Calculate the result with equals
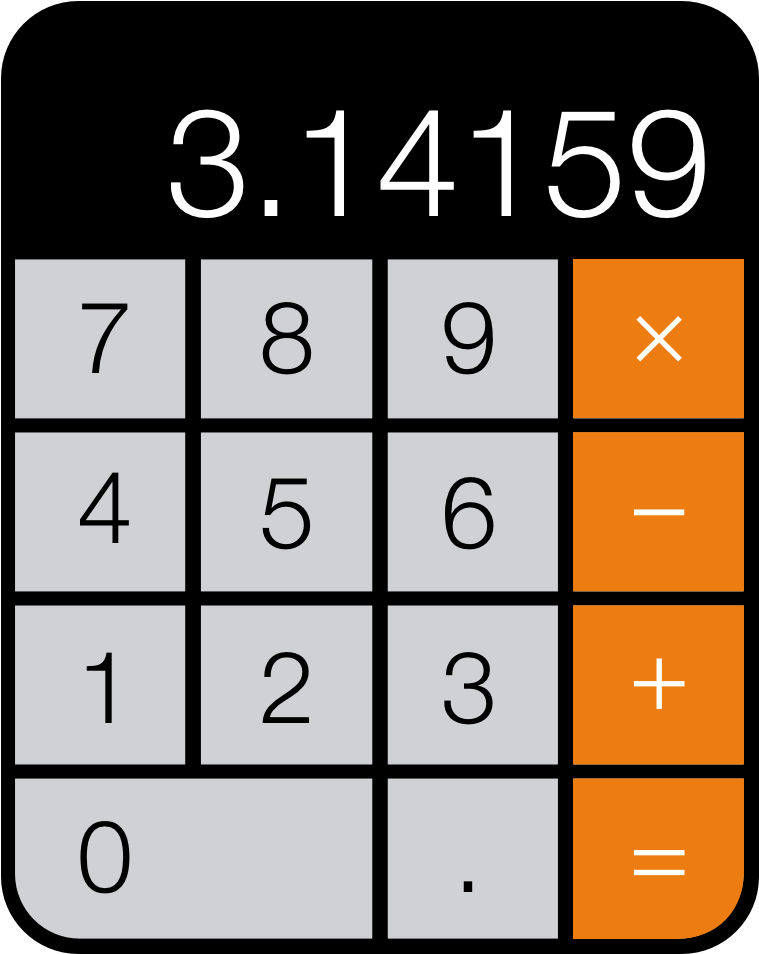This screenshot has width=759, height=954. tap(658, 858)
